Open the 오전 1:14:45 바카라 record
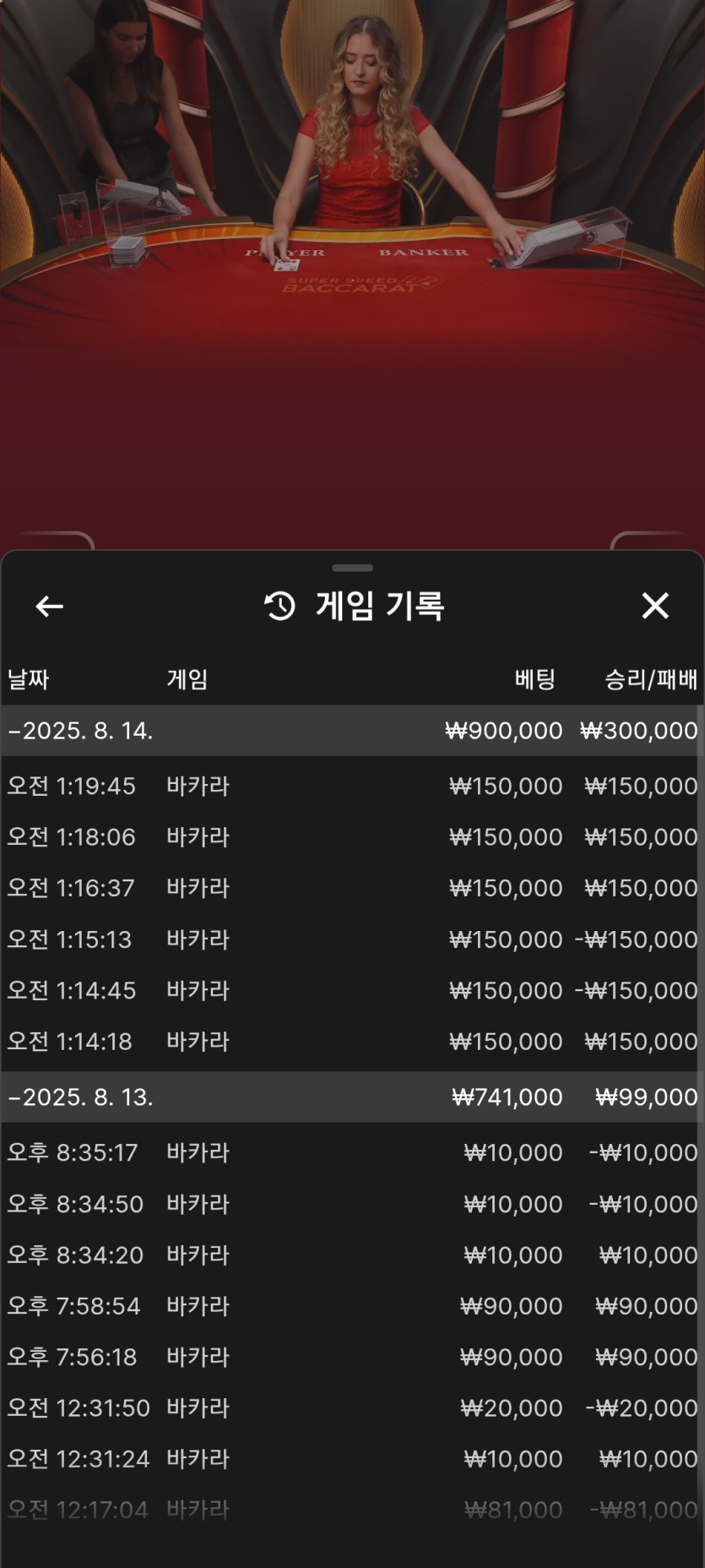 (x=352, y=990)
